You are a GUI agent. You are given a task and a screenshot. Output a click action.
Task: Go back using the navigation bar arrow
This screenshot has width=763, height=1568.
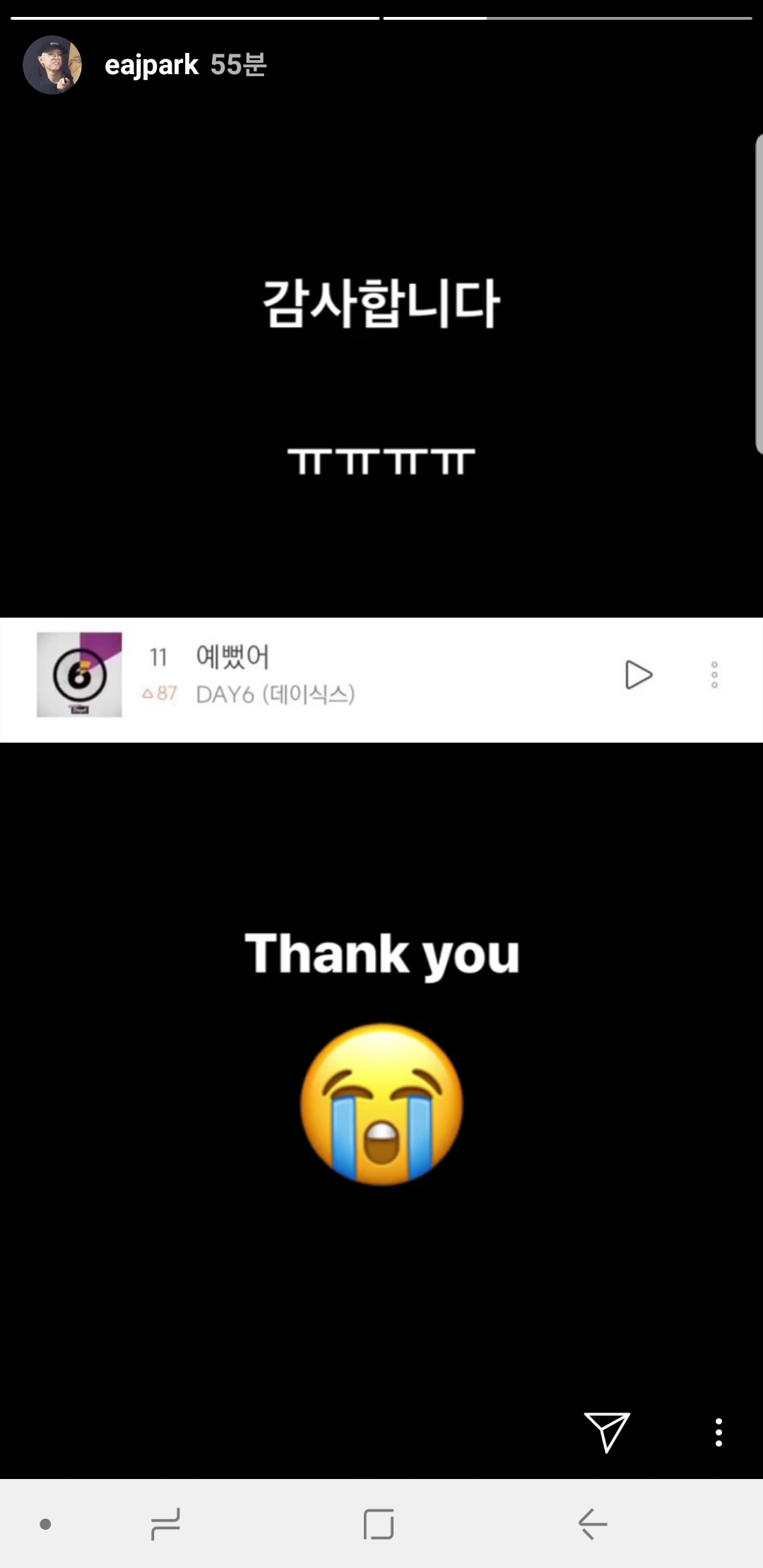[592, 1524]
